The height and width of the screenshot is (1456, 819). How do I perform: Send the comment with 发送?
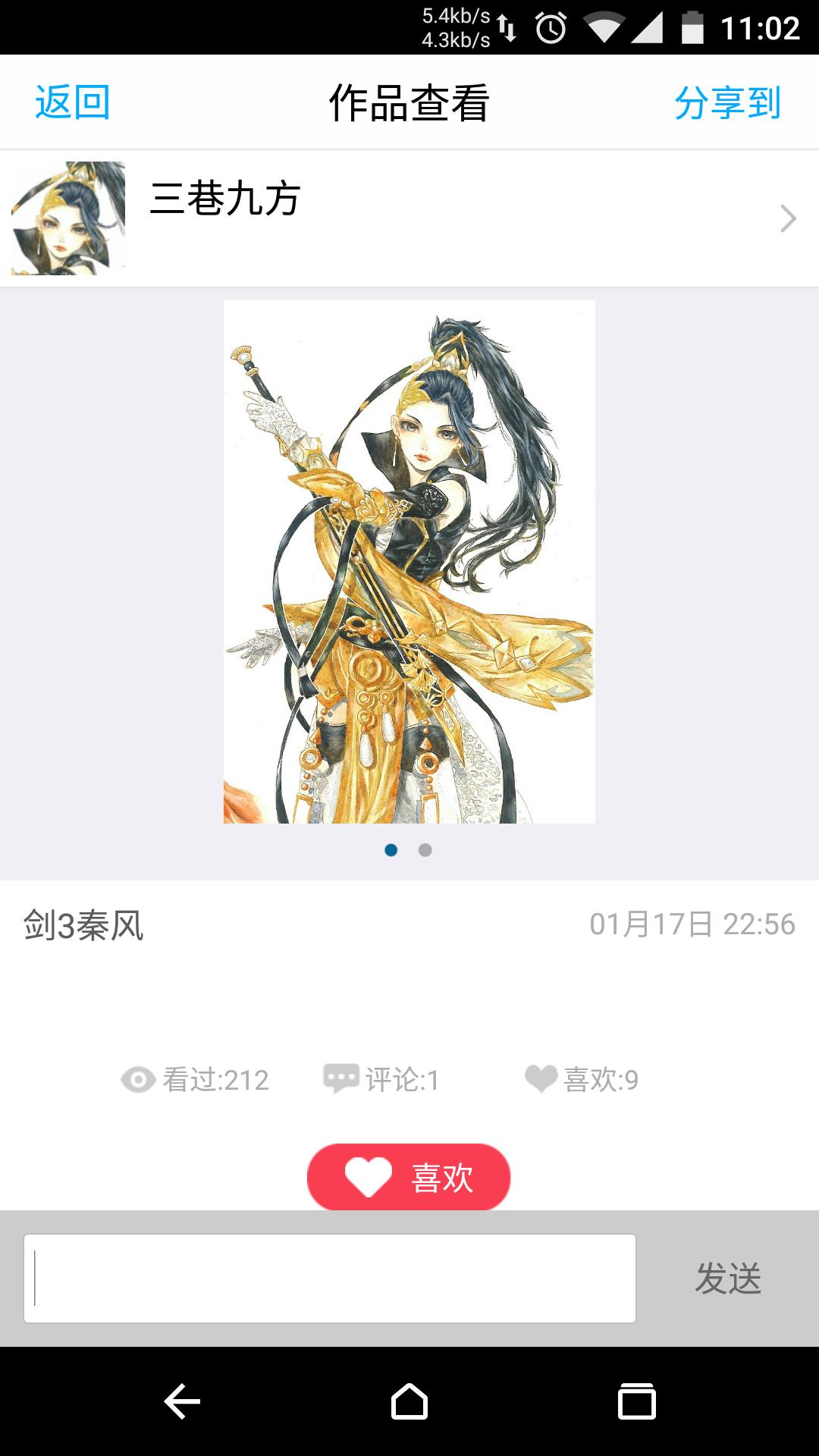[728, 1279]
